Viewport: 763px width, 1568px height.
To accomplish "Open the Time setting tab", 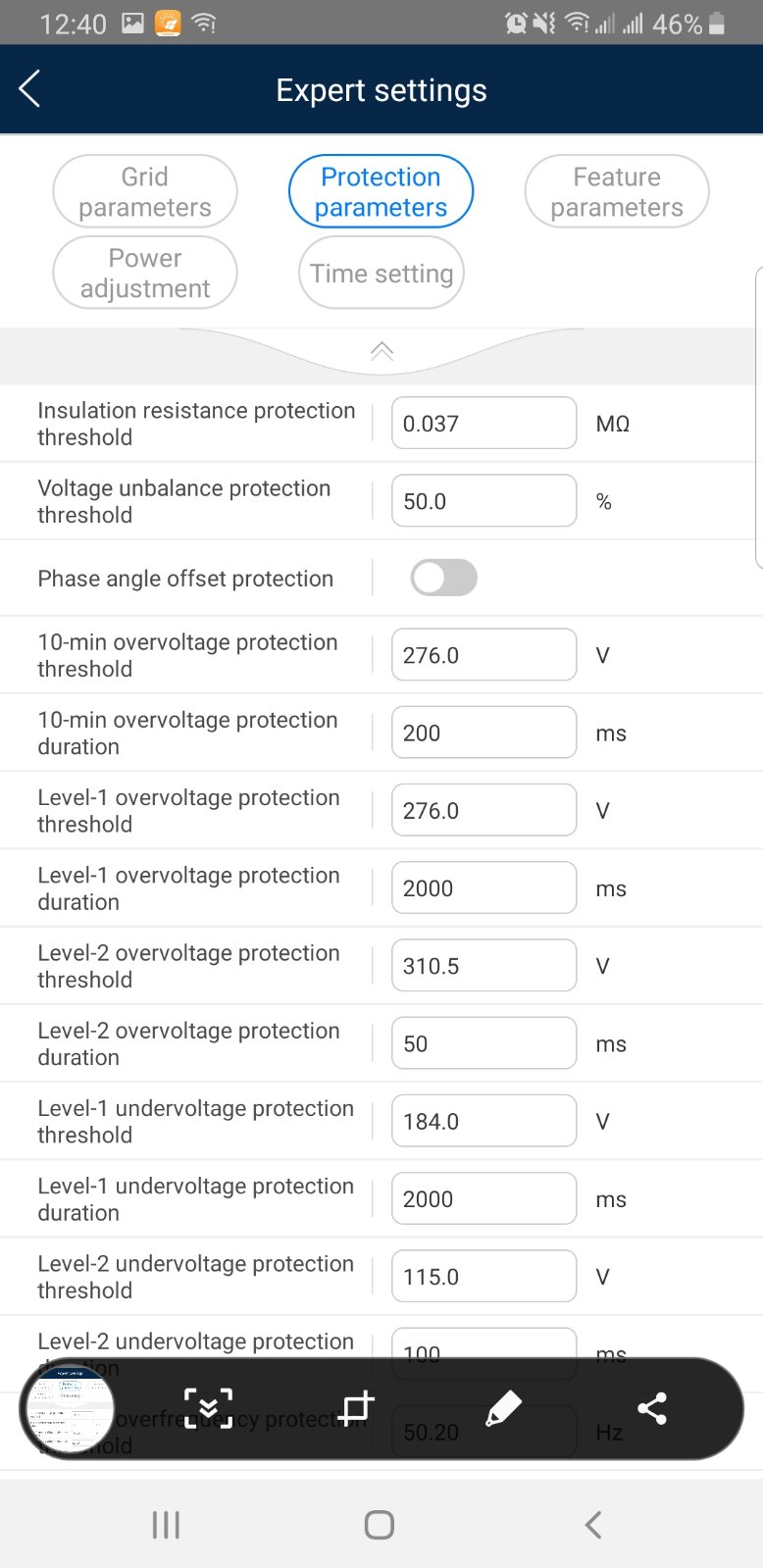I will [x=381, y=273].
